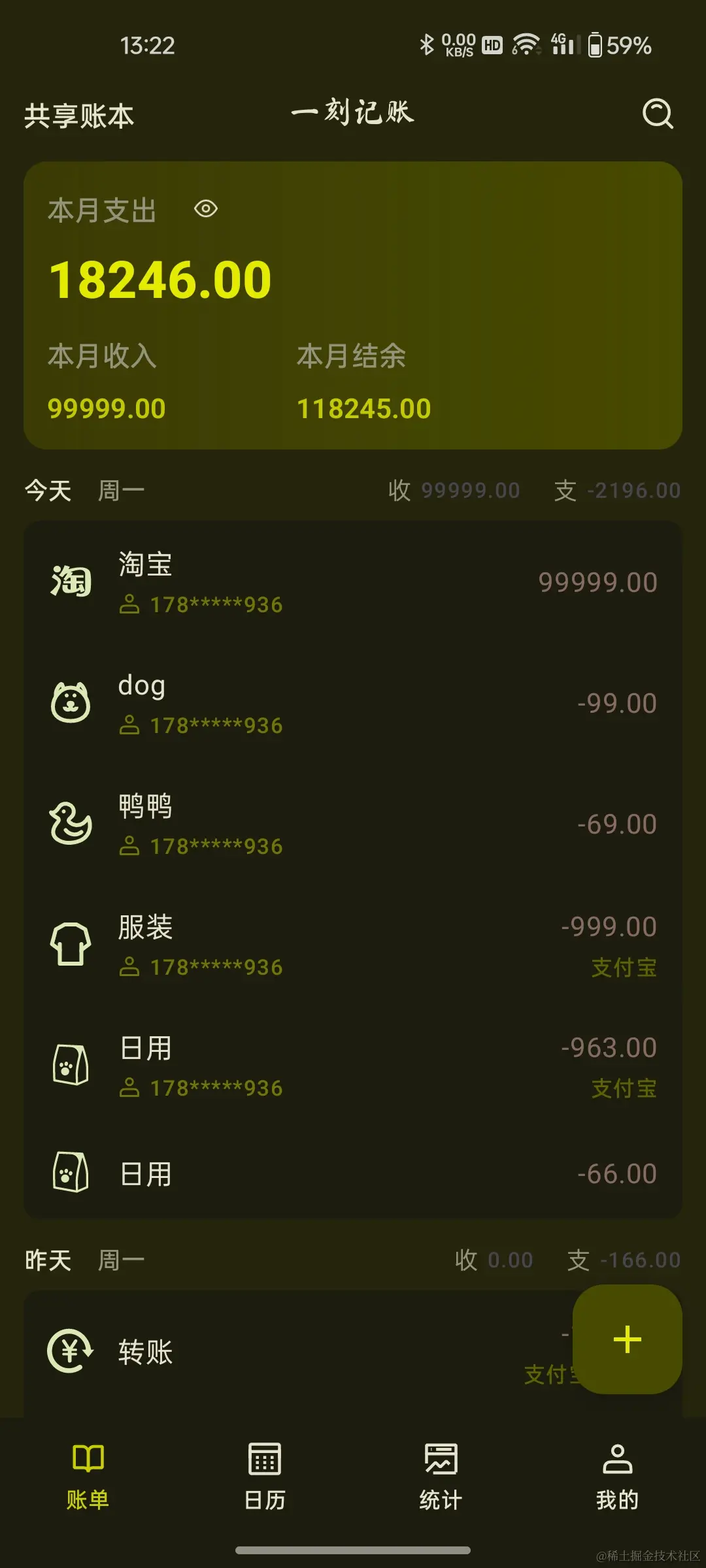The image size is (706, 1568).
Task: Open the 日用 -66.00 record
Action: click(x=353, y=1174)
